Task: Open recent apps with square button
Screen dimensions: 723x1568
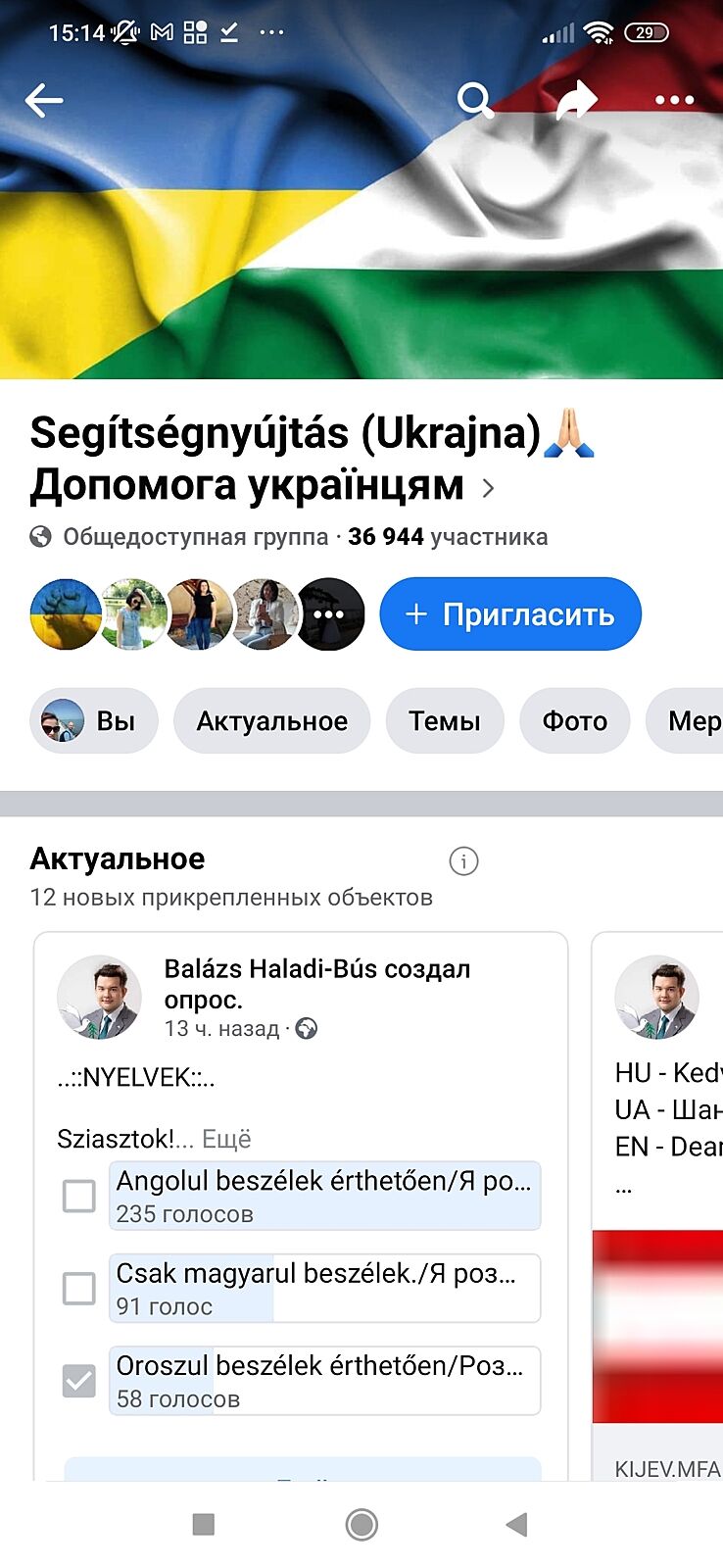Action: [x=204, y=1524]
